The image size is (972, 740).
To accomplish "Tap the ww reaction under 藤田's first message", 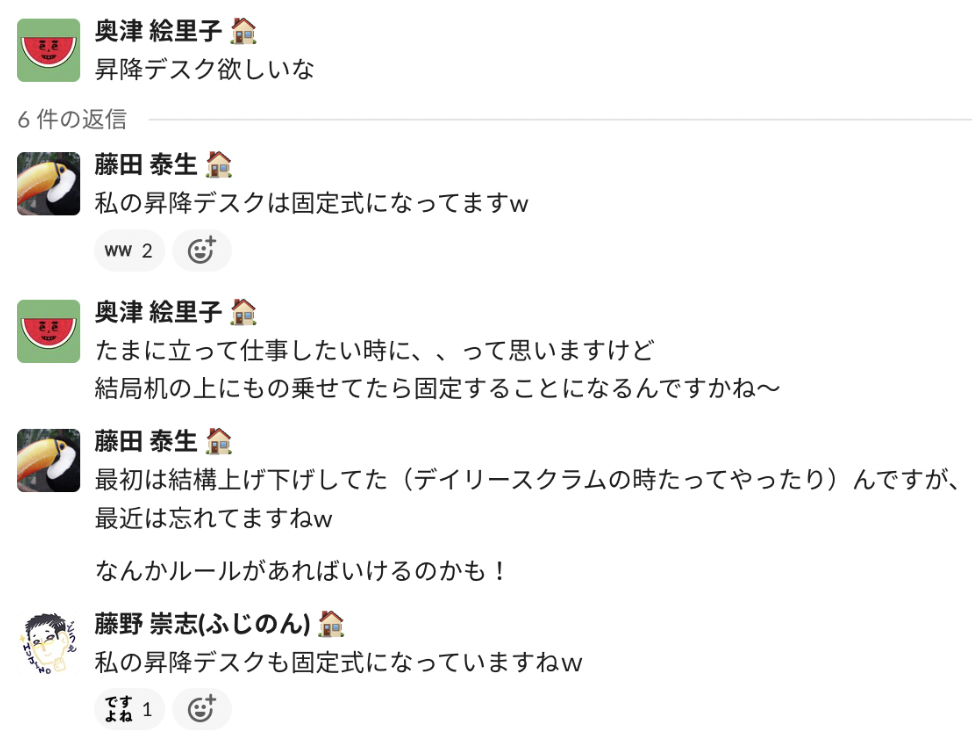I will coord(129,251).
